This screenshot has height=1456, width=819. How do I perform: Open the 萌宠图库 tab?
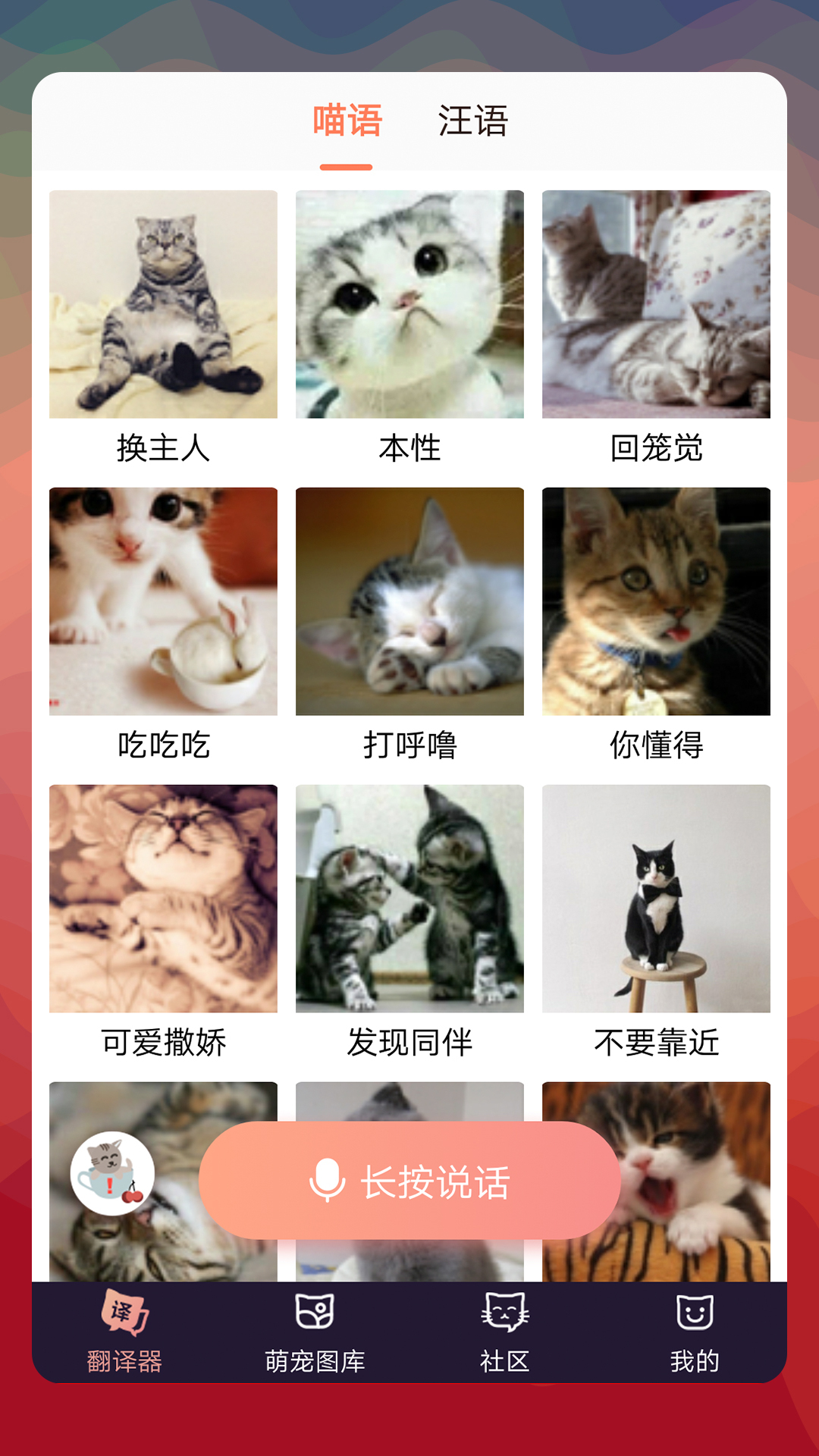[315, 1334]
